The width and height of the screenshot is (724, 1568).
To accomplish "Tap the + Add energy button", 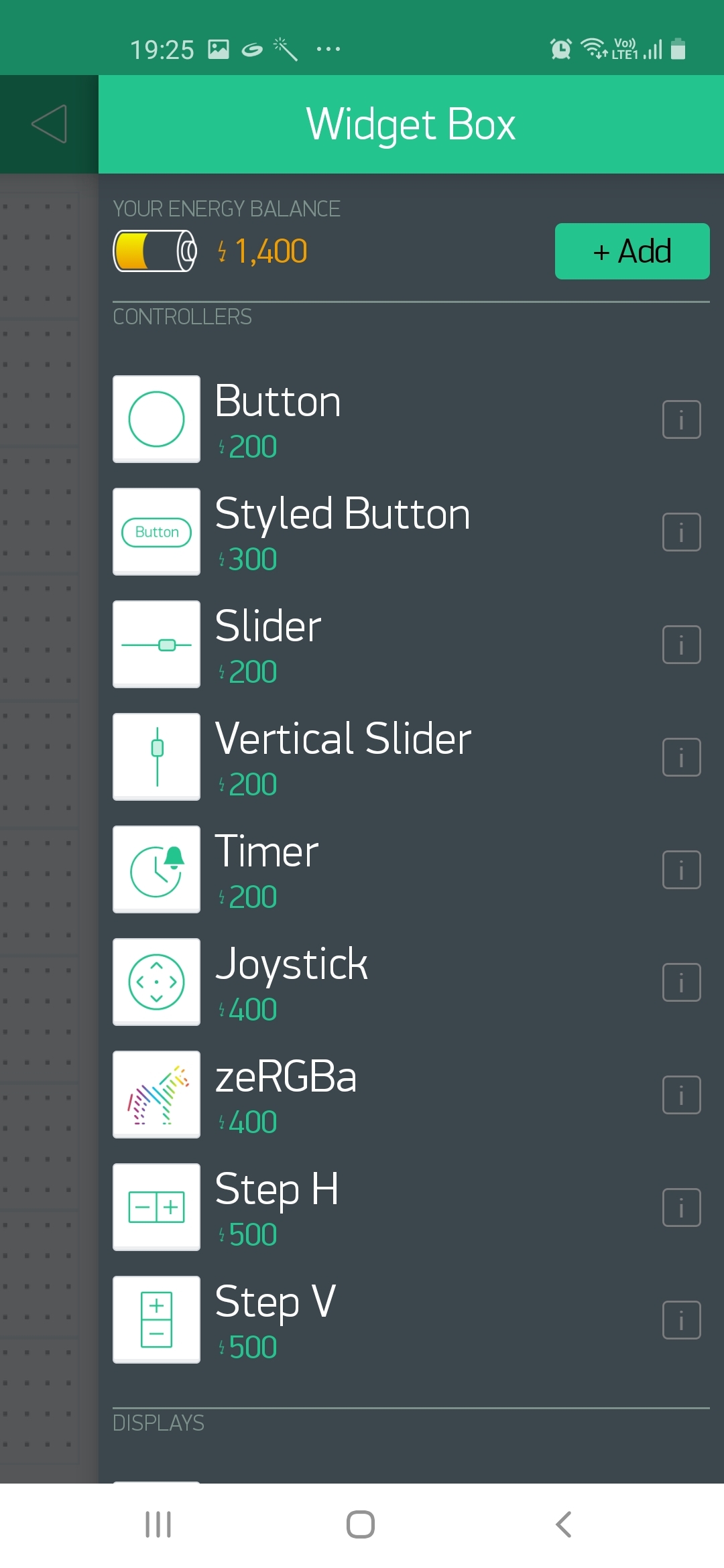I will (631, 251).
